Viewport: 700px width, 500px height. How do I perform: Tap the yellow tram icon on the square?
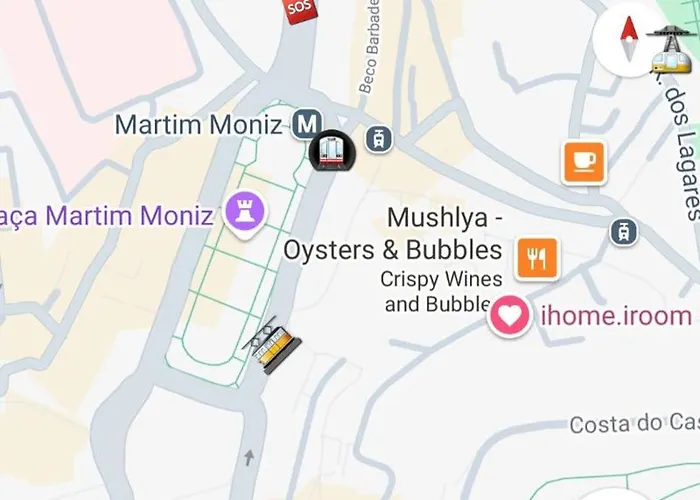(x=273, y=348)
